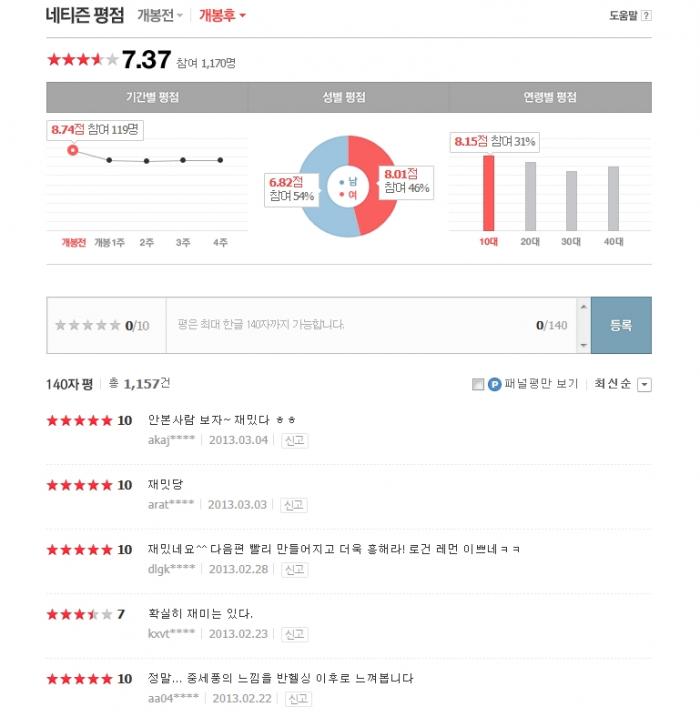The width and height of the screenshot is (700, 717).
Task: Report aa04**** review with 신고
Action: [x=299, y=699]
